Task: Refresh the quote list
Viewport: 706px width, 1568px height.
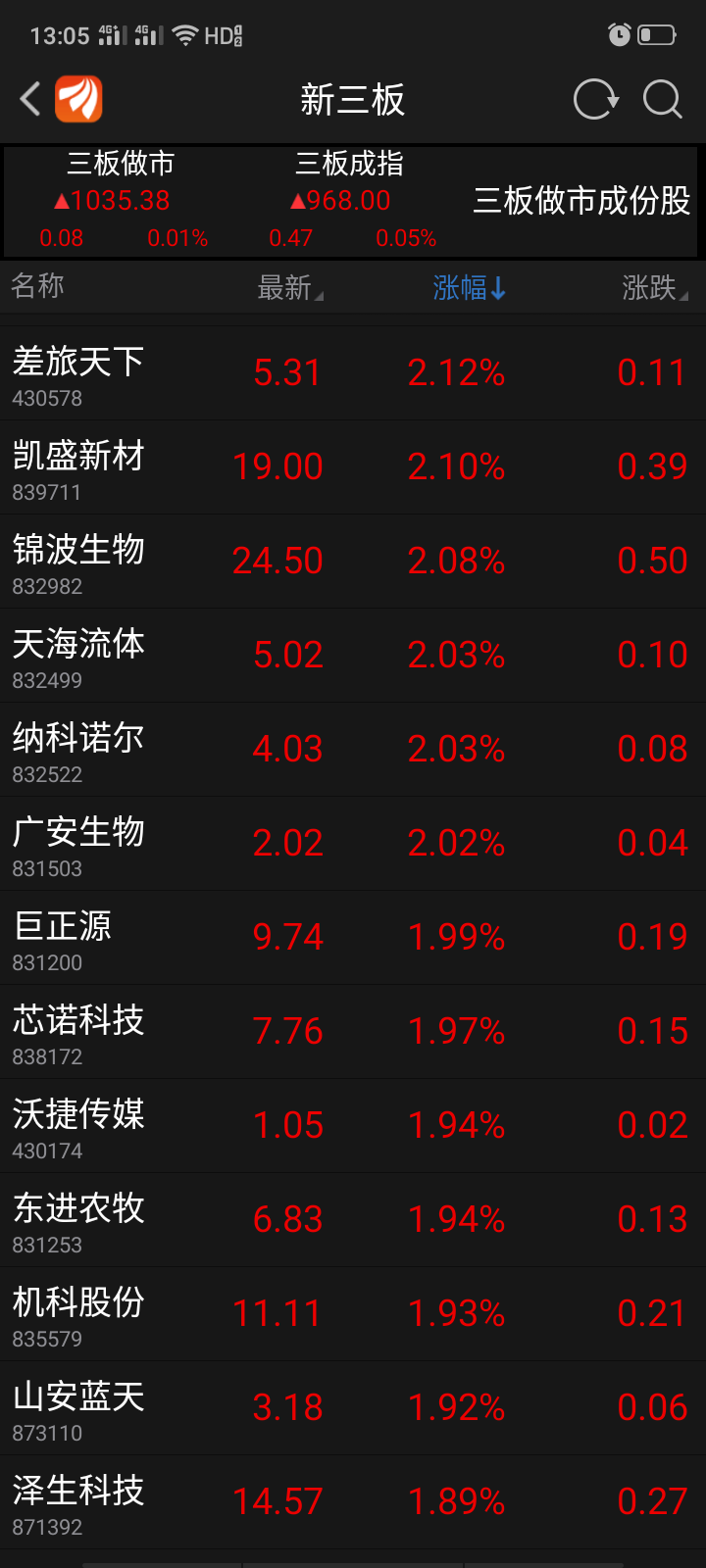Action: 594,99
